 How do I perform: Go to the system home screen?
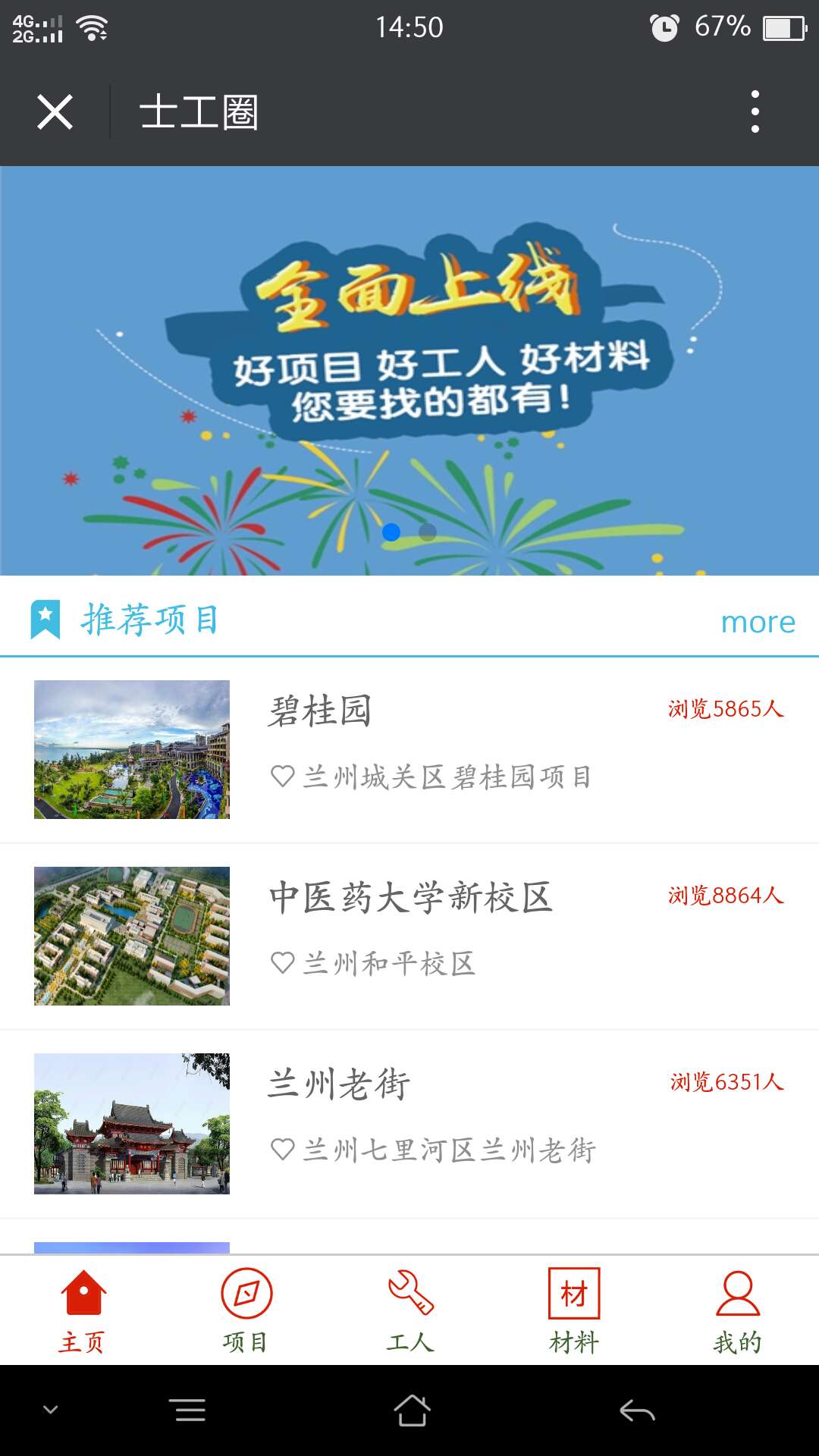412,1410
